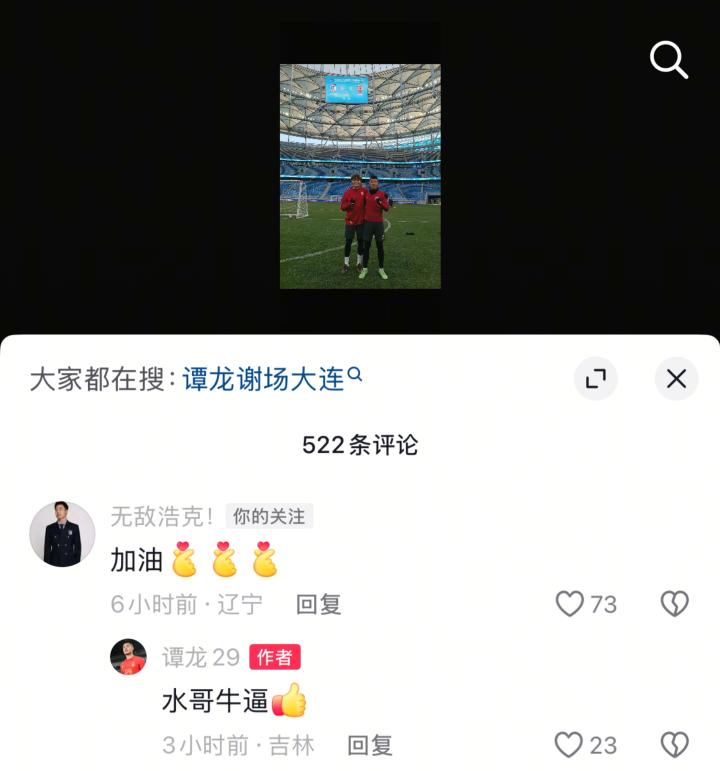Dislike 无敌浩克!'s 加油 comment
720x771 pixels.
[675, 604]
